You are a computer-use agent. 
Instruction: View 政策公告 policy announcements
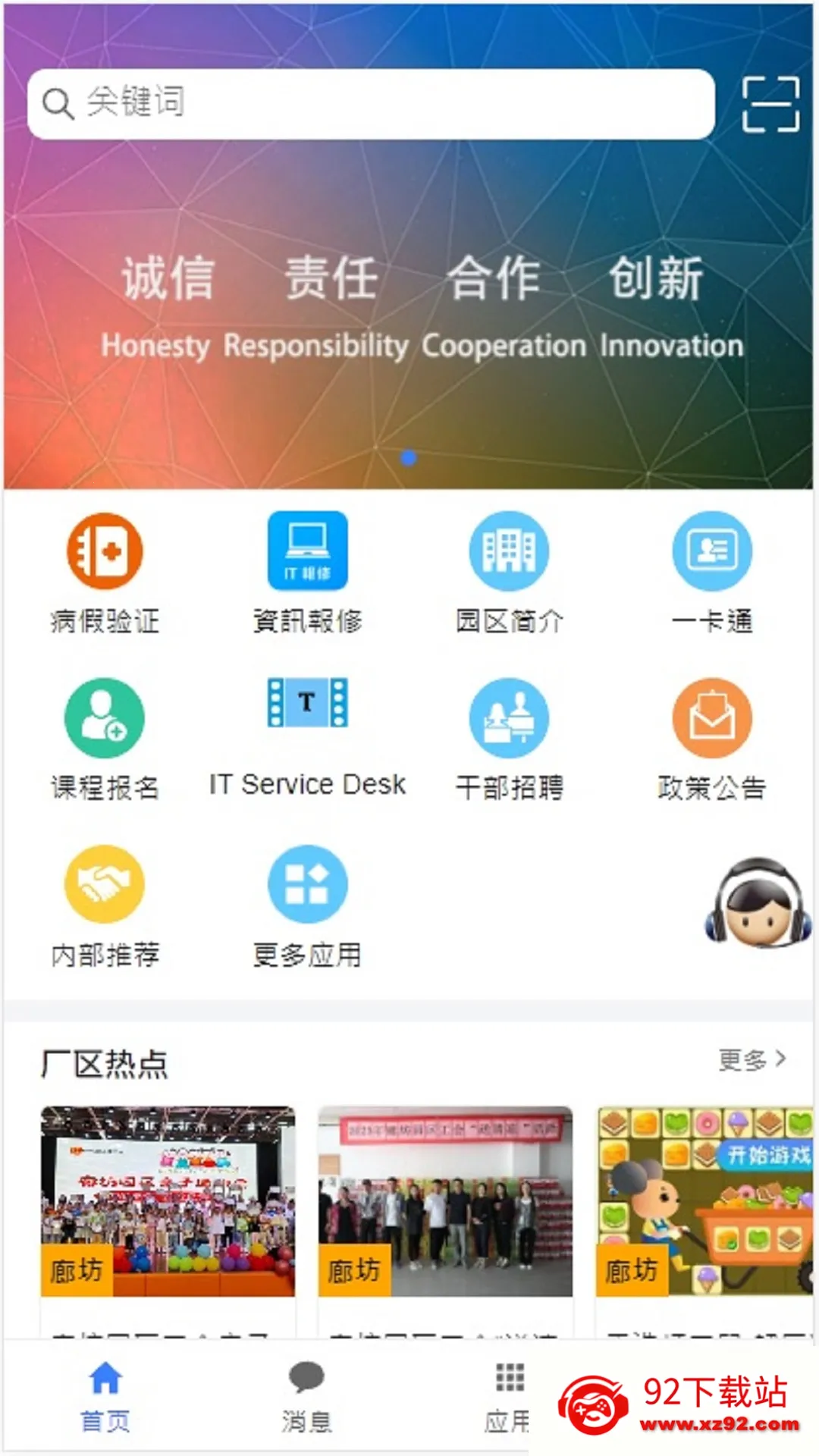(x=712, y=740)
